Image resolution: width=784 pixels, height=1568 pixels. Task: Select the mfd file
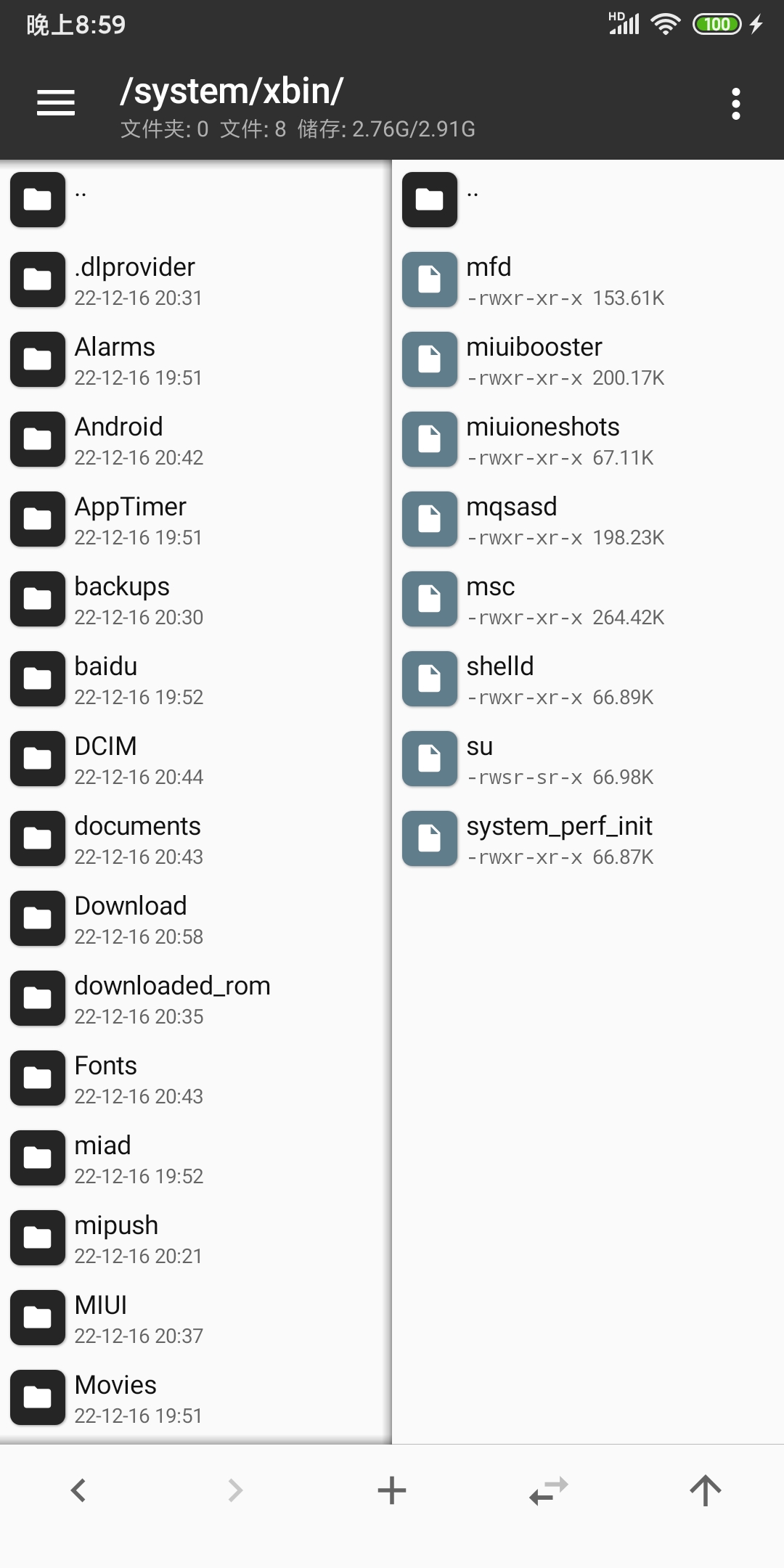pyautogui.click(x=588, y=279)
